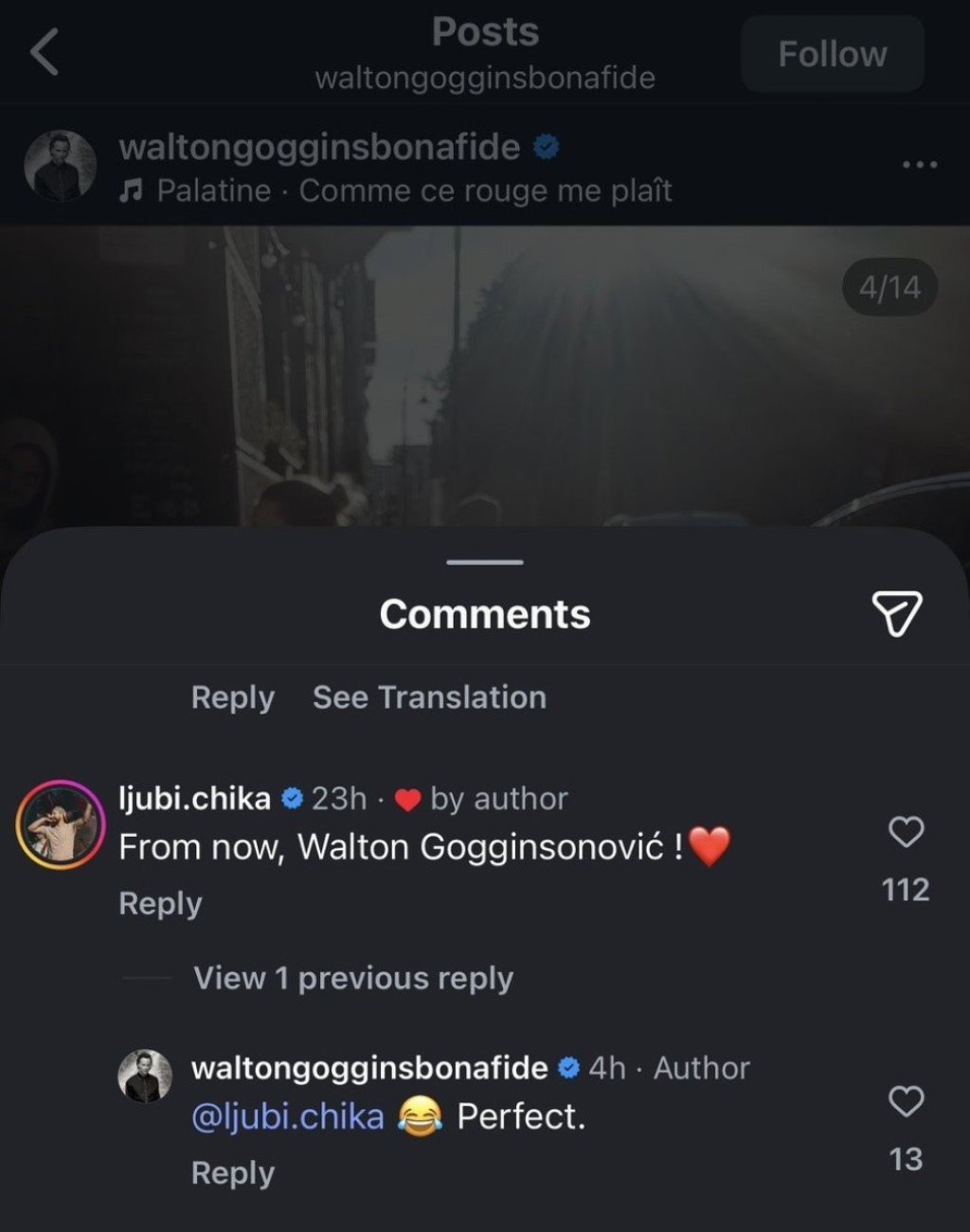This screenshot has width=970, height=1232.
Task: Reply to waltongogginsbonafide's 'Perfect.' comment
Action: coord(232,1173)
